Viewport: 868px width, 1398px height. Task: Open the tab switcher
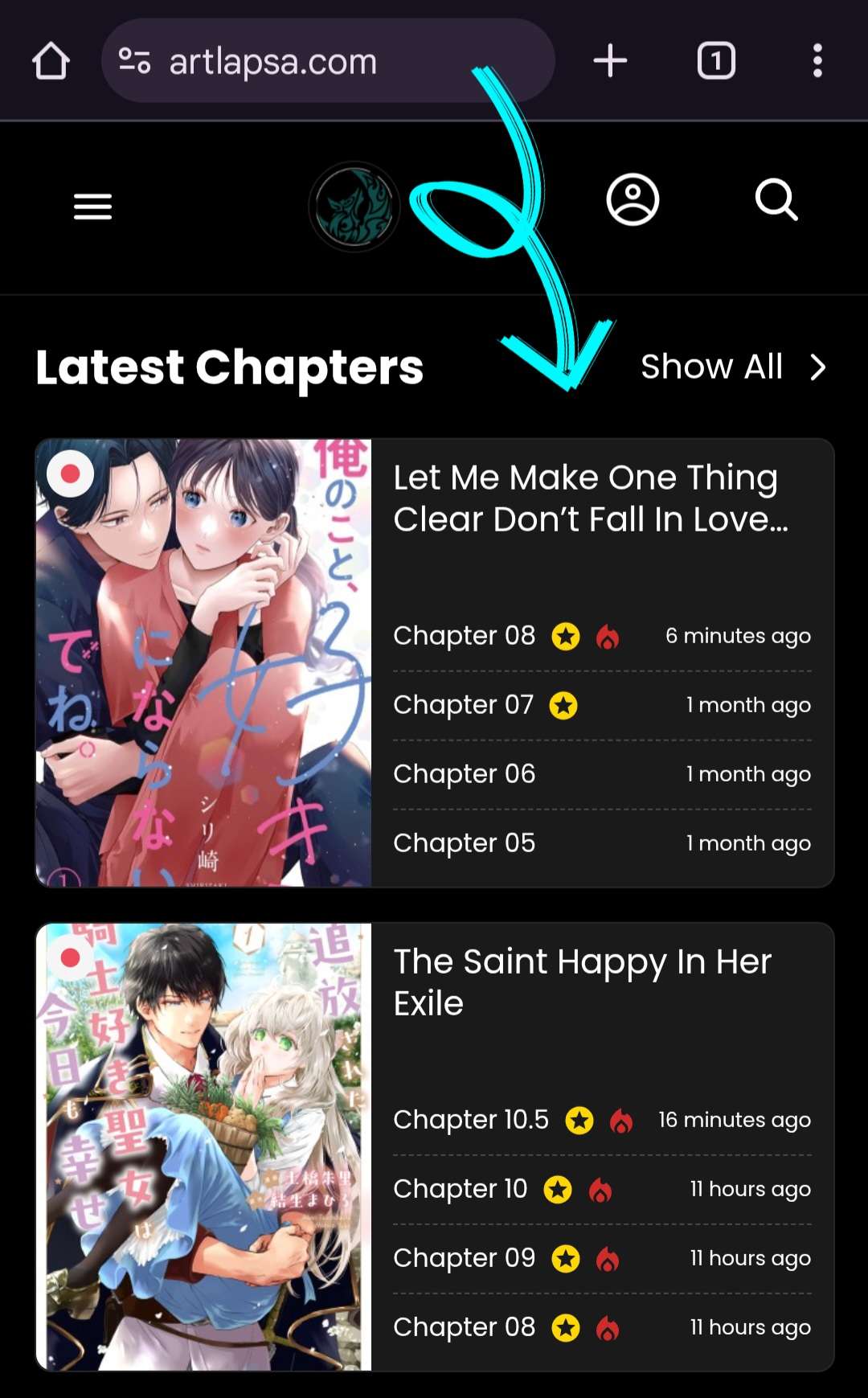715,61
